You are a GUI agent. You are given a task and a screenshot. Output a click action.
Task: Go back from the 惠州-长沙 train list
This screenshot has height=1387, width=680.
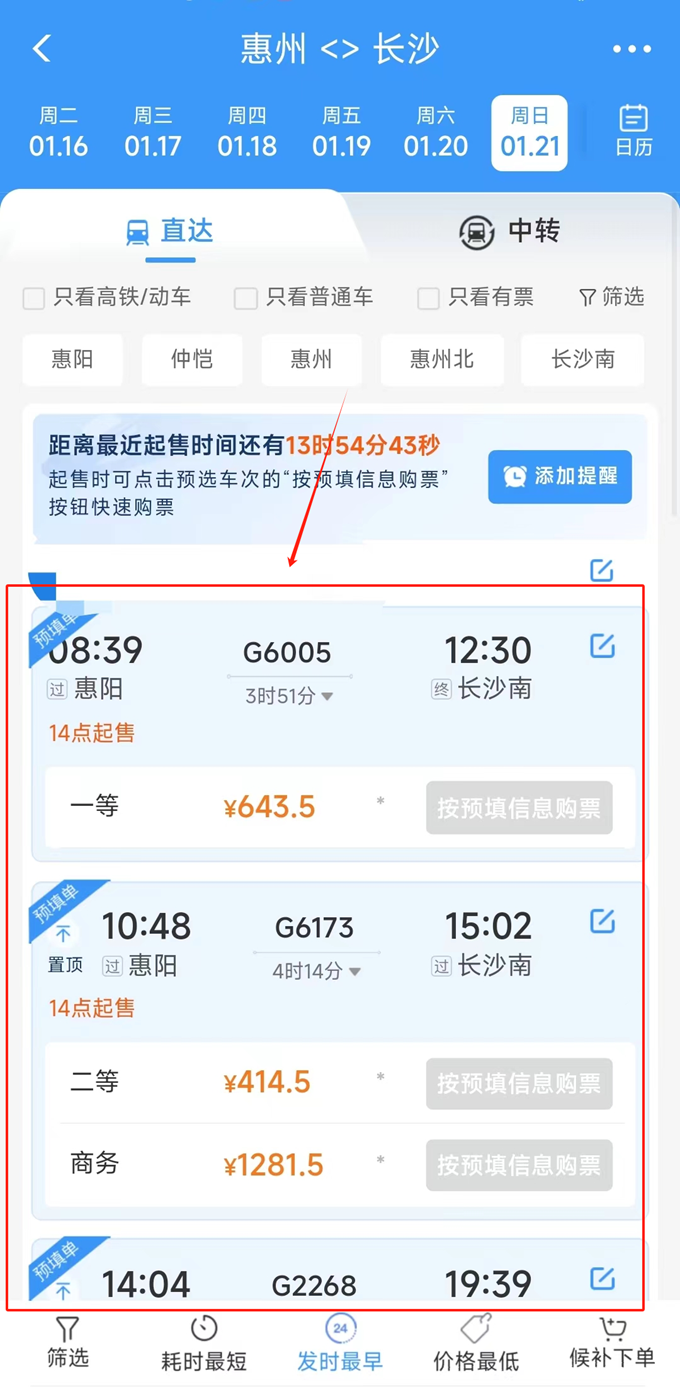(x=42, y=48)
